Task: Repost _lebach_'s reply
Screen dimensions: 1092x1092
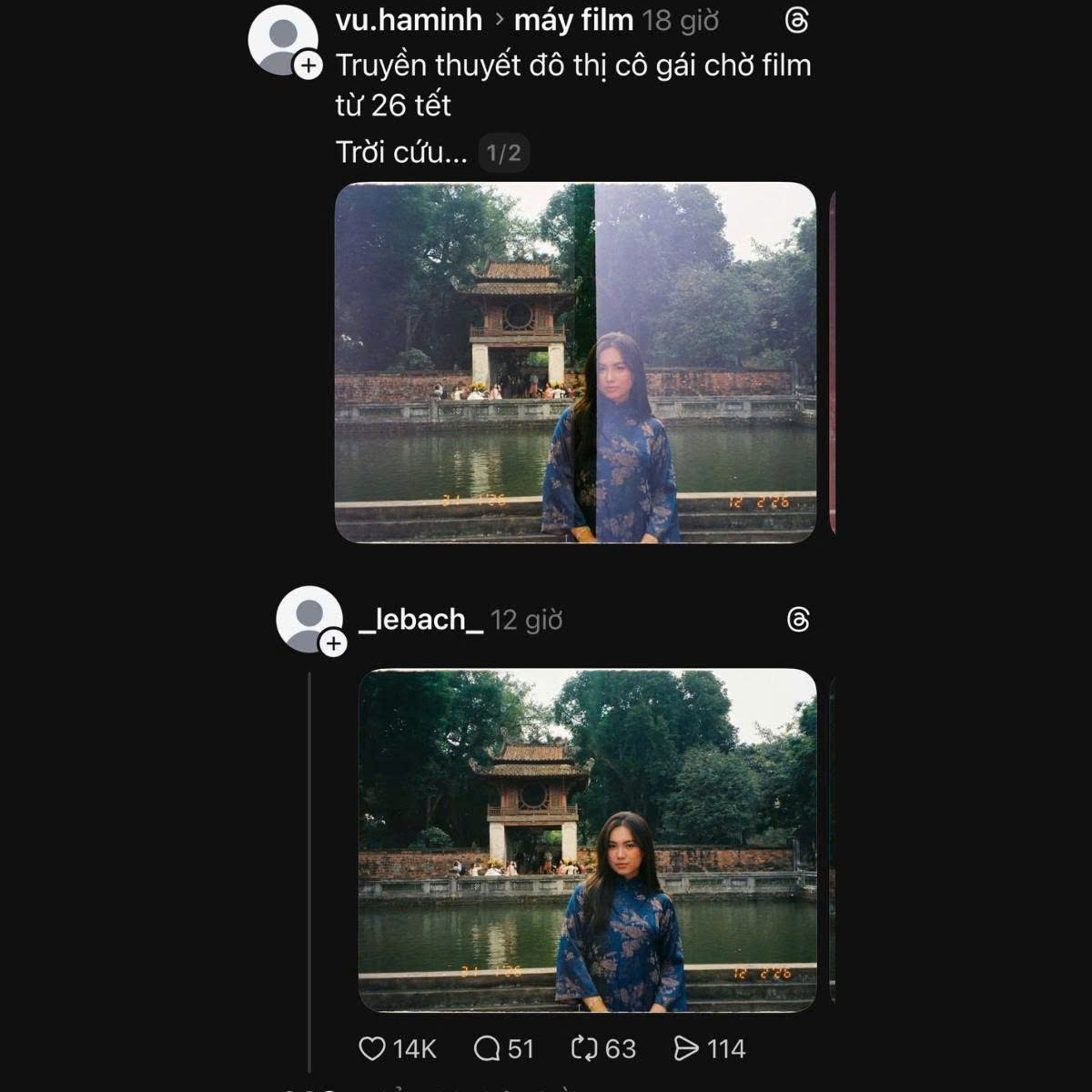Action: click(583, 1049)
